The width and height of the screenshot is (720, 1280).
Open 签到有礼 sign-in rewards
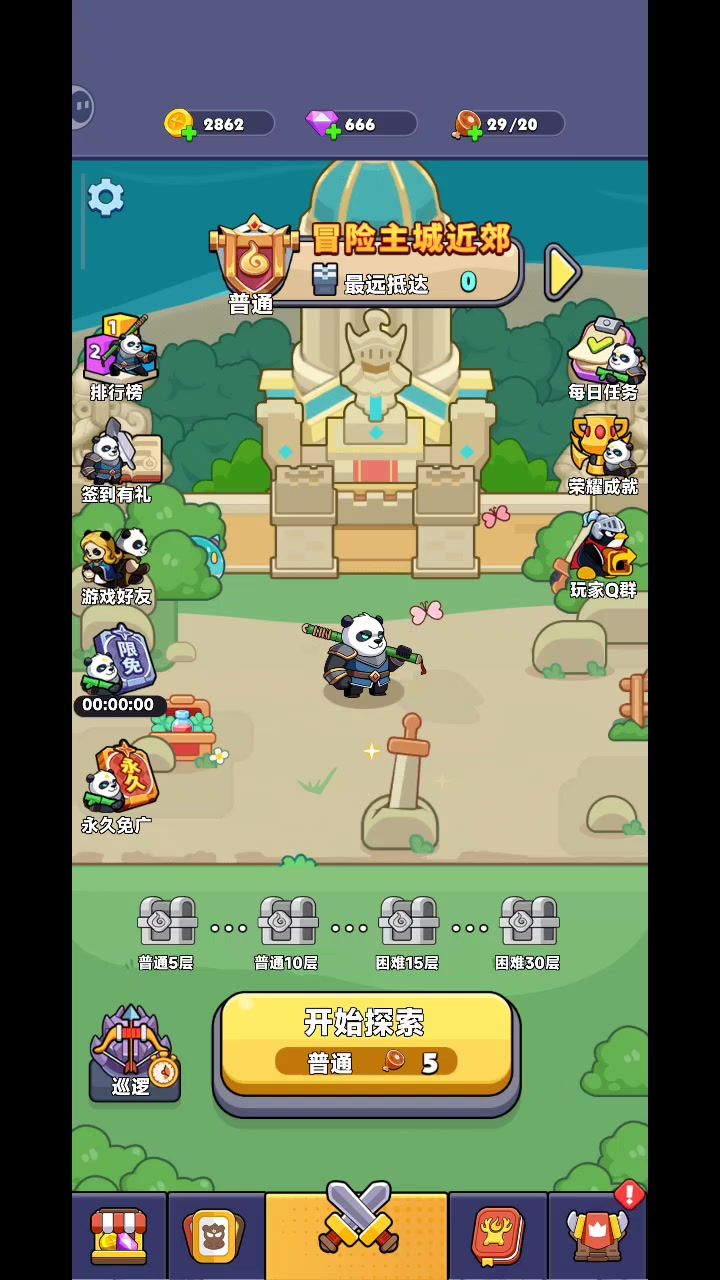(117, 462)
